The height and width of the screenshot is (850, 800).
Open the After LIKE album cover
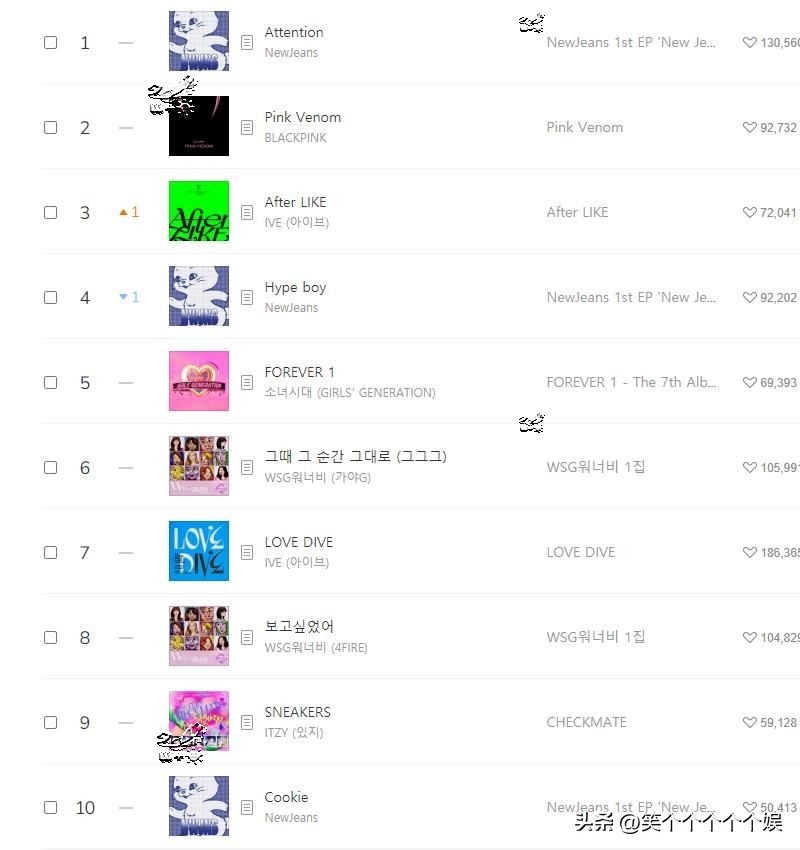[199, 211]
